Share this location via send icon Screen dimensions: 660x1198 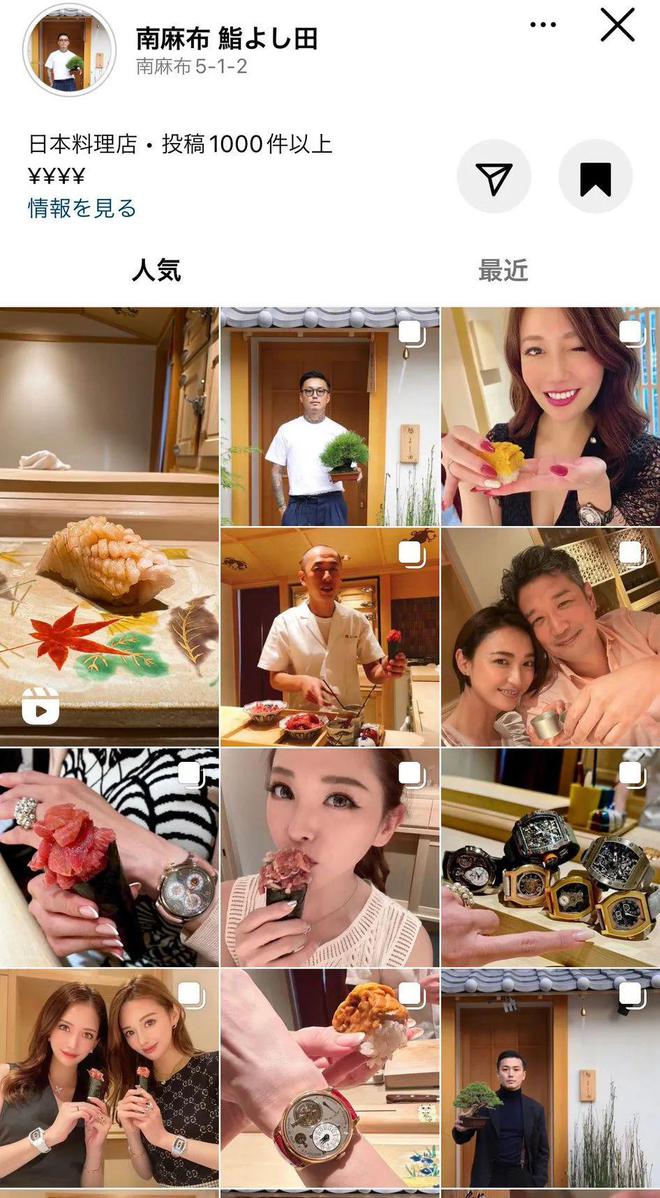click(494, 177)
